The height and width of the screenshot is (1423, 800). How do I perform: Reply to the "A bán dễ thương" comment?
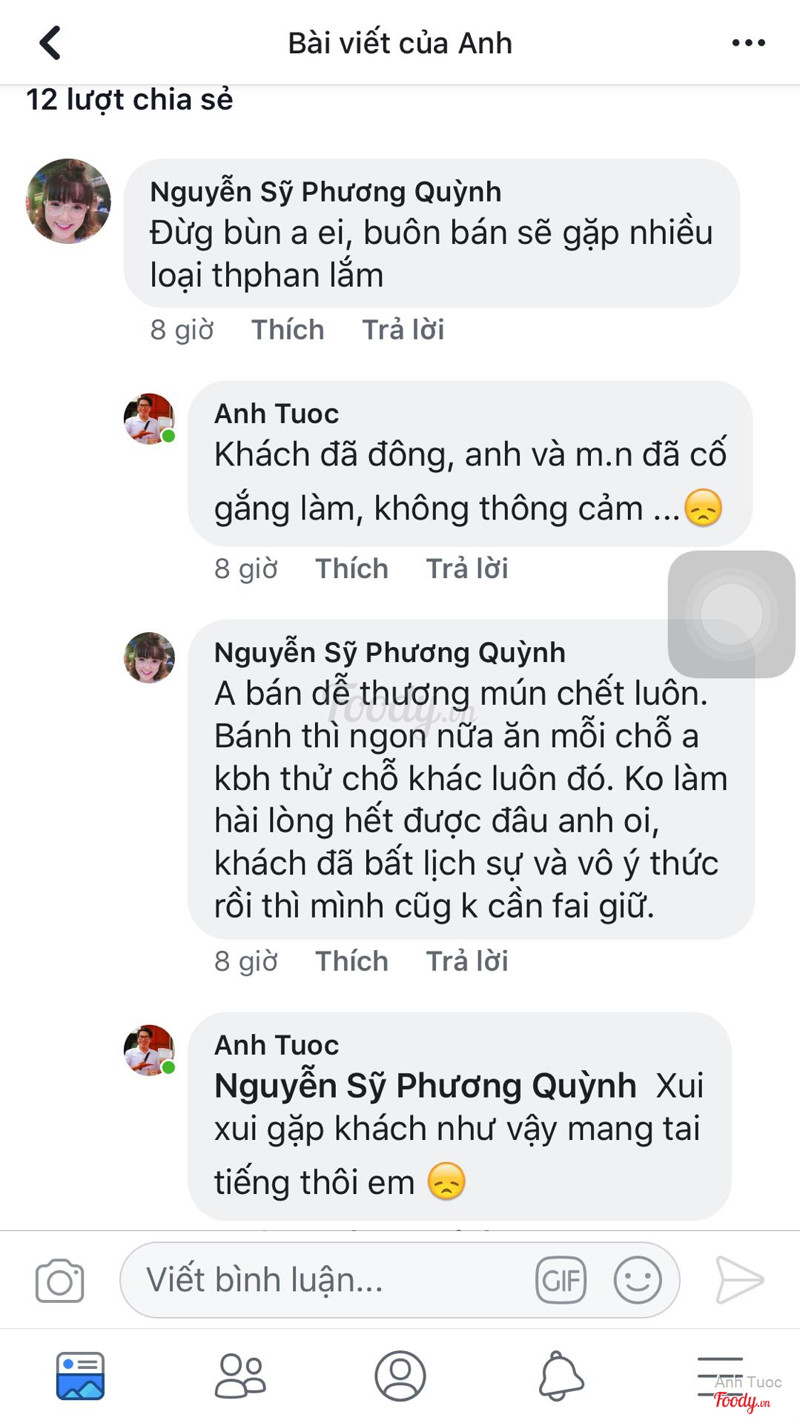click(x=467, y=961)
